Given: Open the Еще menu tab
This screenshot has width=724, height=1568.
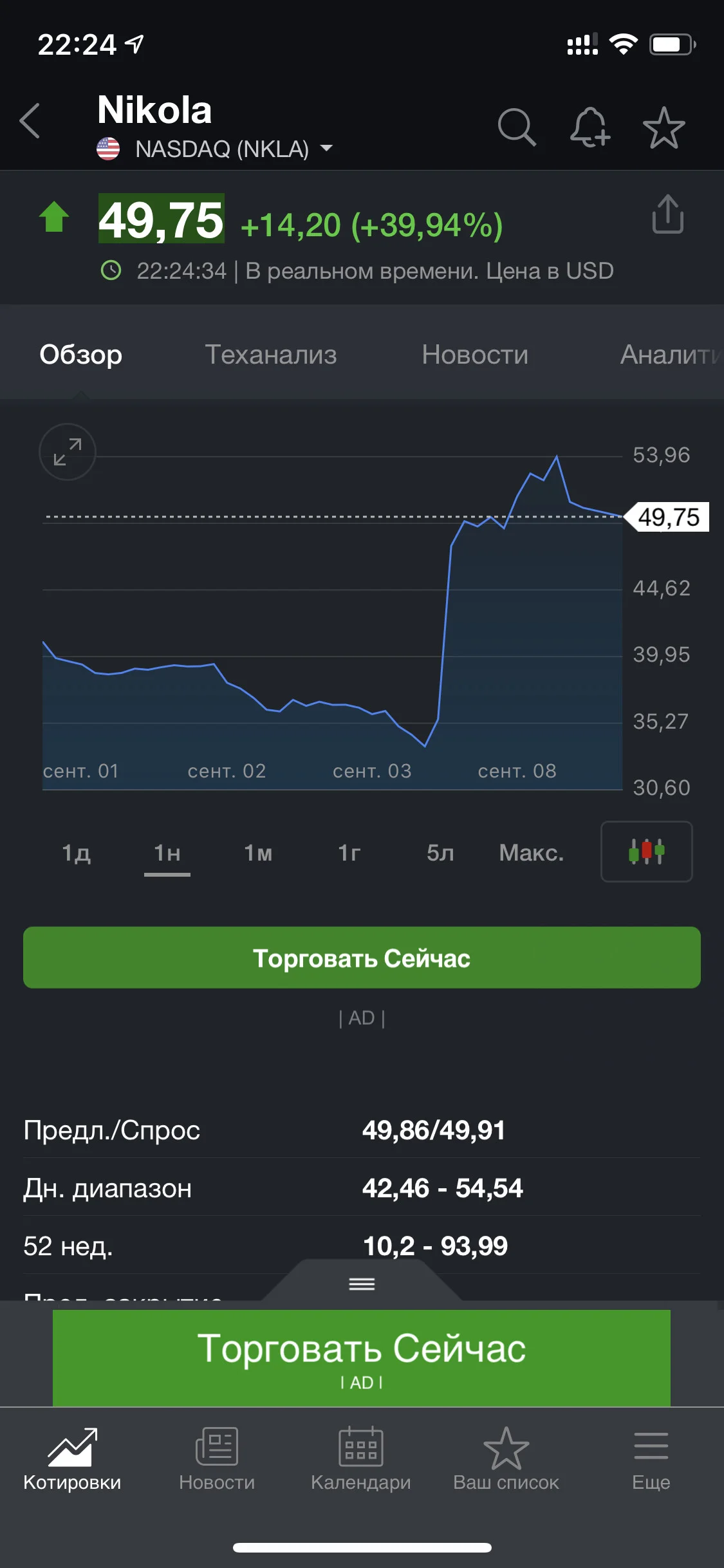Looking at the screenshot, I should (x=651, y=1459).
